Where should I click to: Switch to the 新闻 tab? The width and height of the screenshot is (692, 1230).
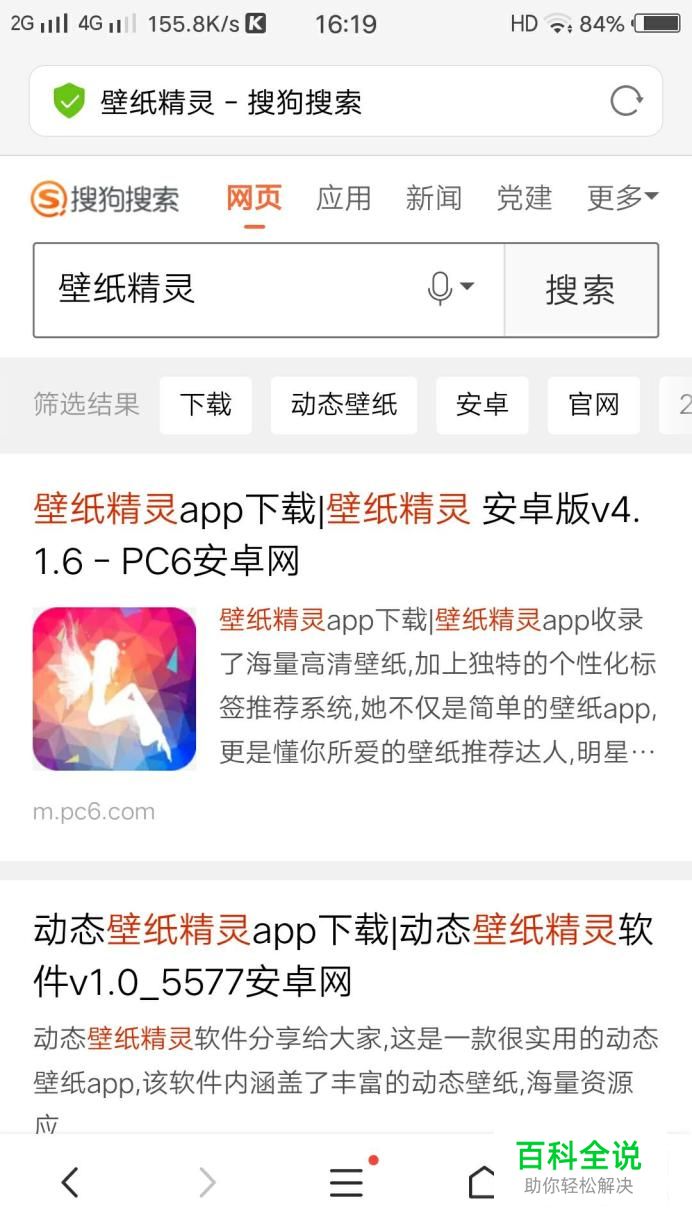point(433,198)
